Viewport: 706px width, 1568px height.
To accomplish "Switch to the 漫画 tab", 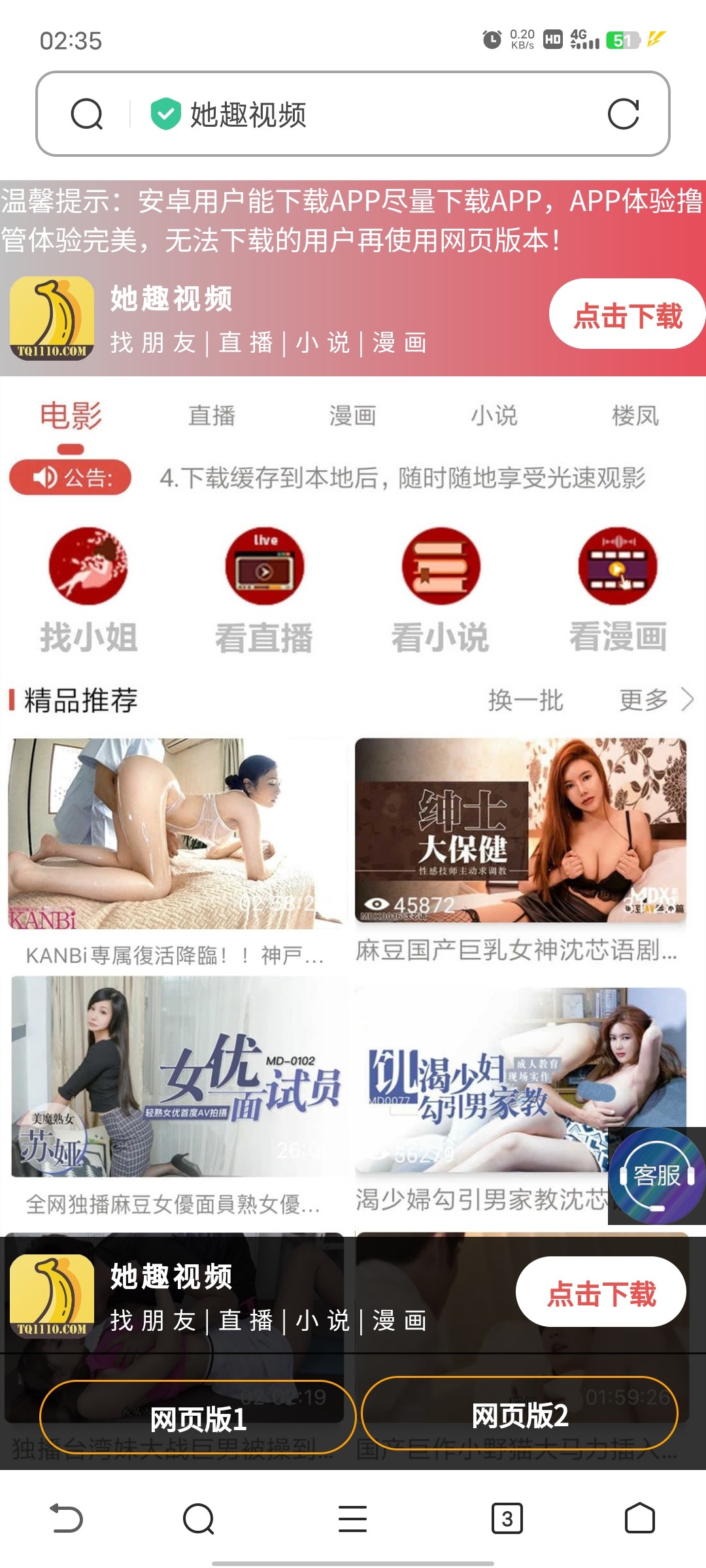I will 352,416.
